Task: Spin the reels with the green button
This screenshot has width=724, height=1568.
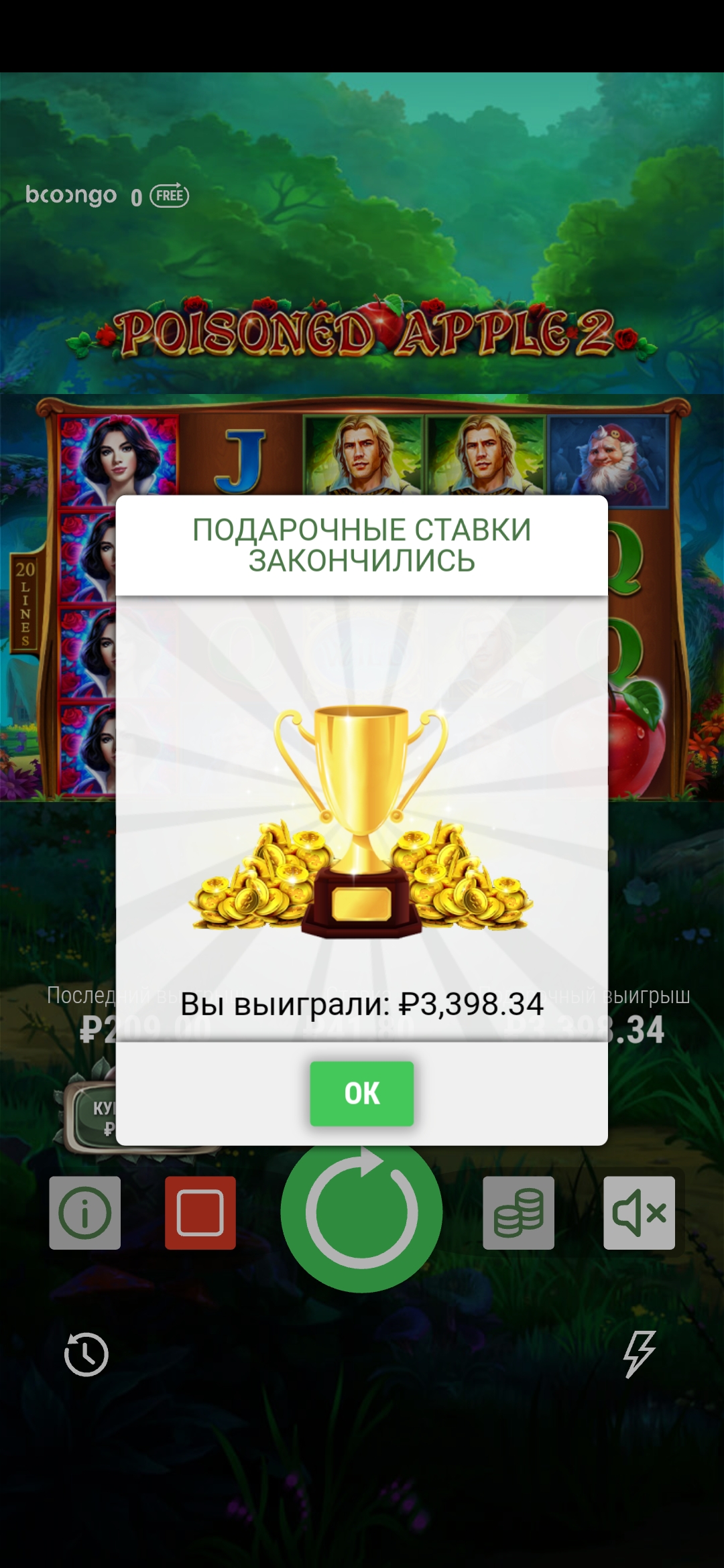Action: coord(361,1212)
